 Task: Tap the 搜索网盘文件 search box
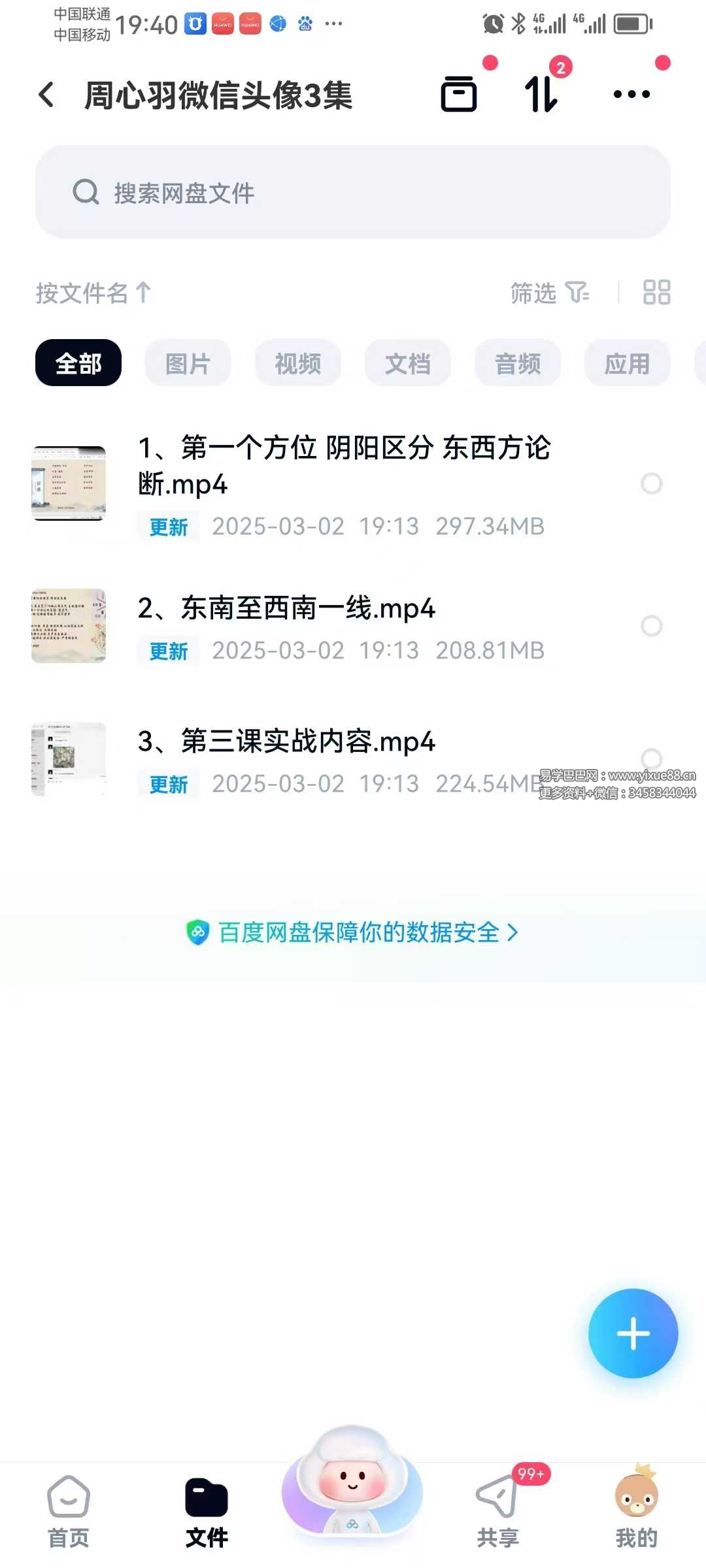click(x=353, y=192)
